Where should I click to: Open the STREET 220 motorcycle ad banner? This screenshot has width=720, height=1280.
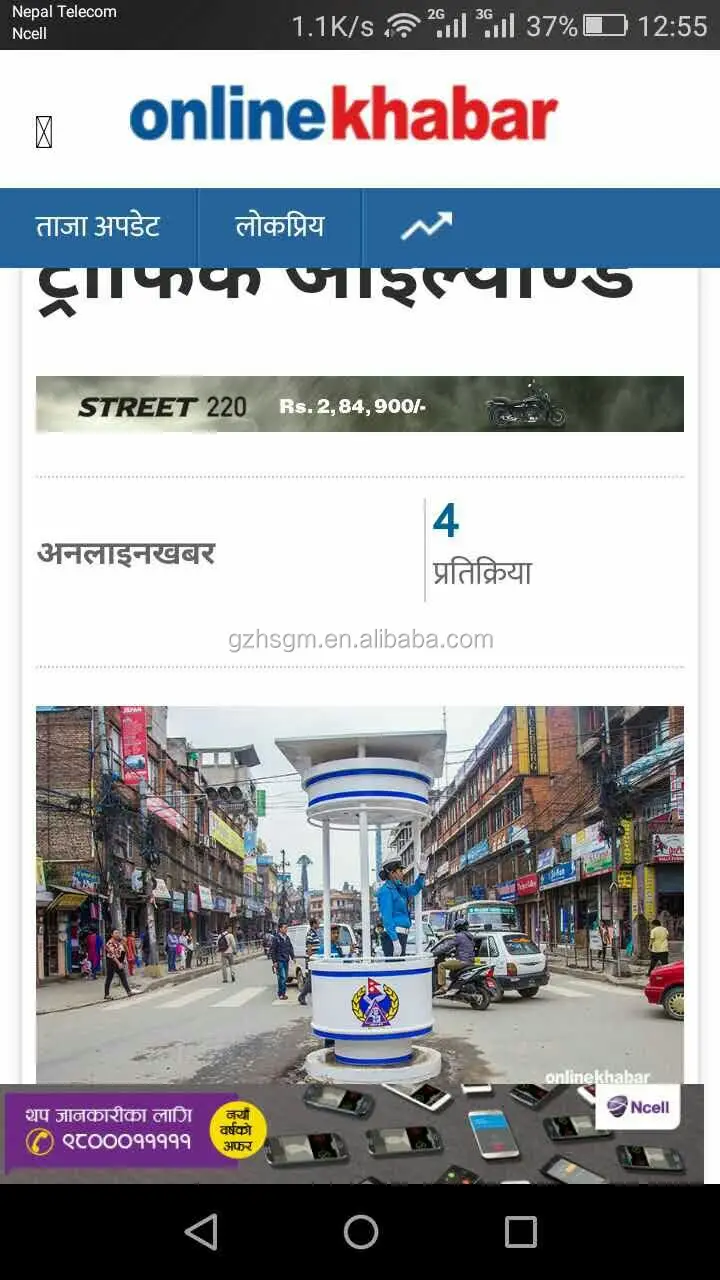(360, 404)
